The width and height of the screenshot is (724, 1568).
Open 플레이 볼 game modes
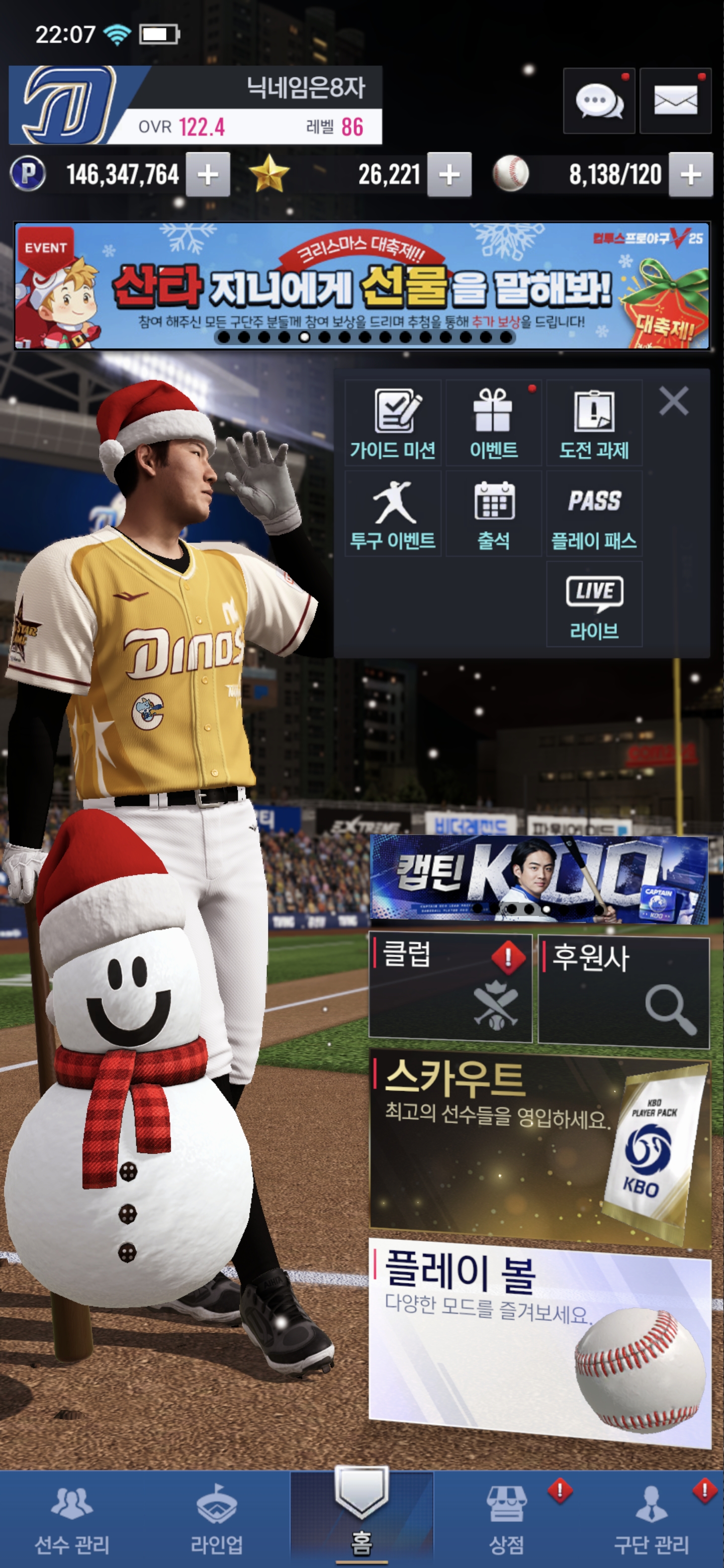(x=539, y=1339)
